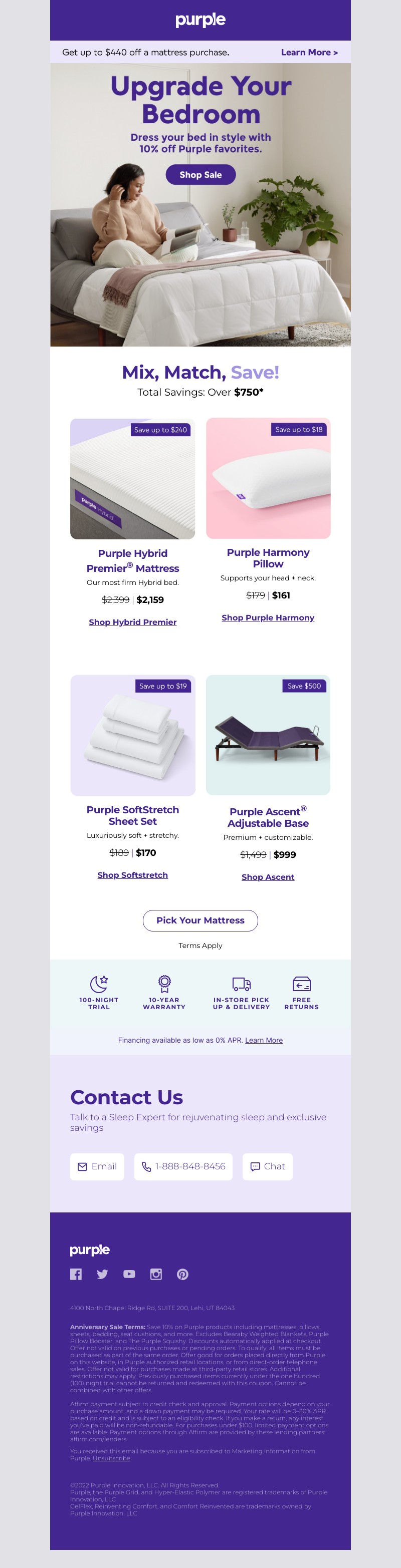Tap the Unsubscribe link
The image size is (401, 1568).
(111, 1458)
